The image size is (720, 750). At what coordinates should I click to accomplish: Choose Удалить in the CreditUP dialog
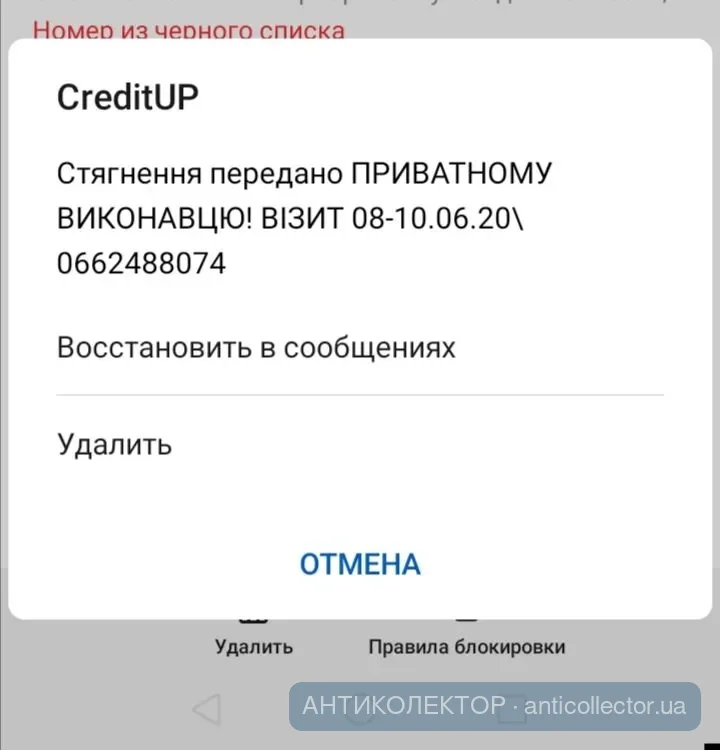click(x=114, y=443)
